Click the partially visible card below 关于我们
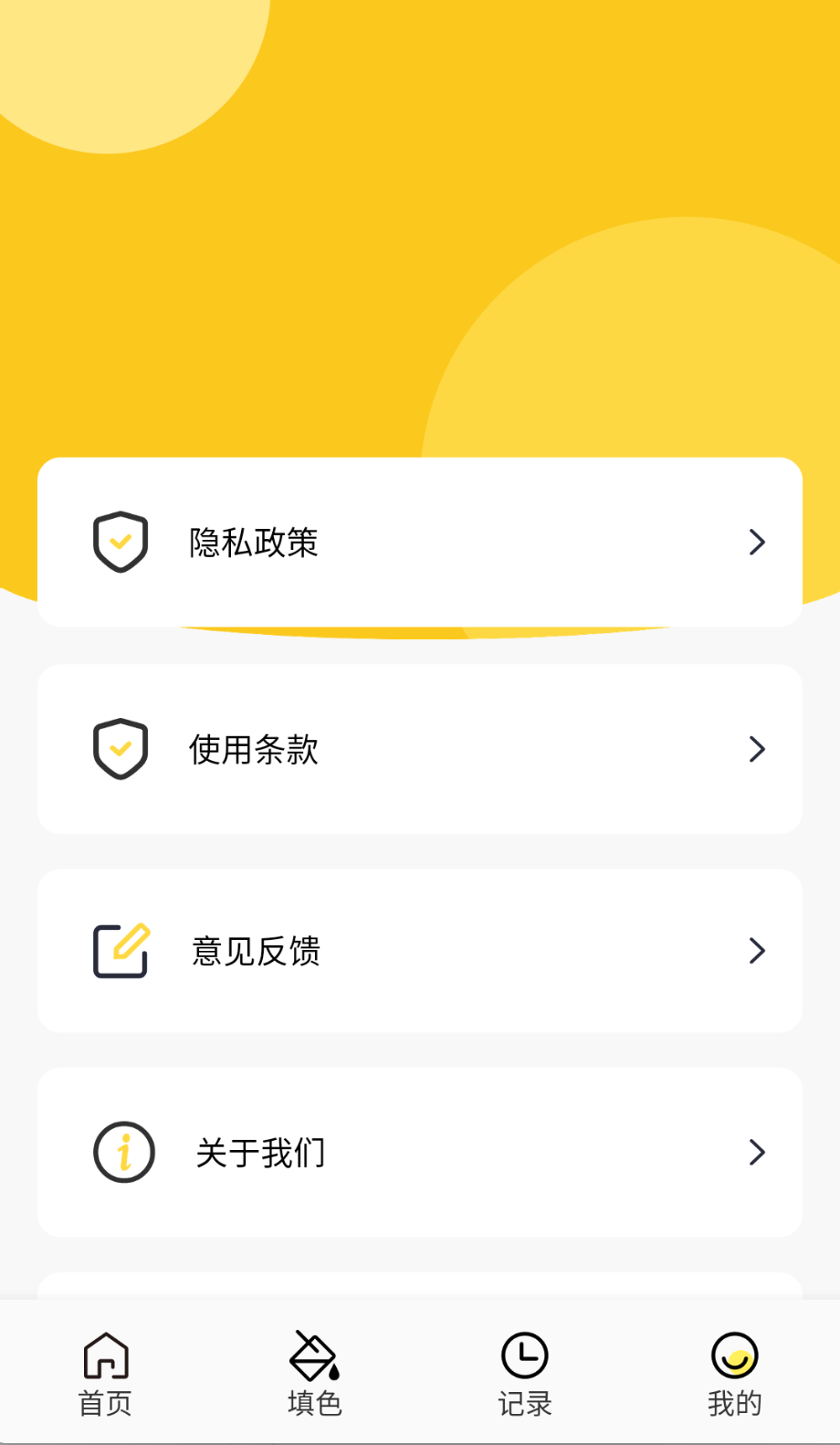This screenshot has height=1445, width=840. click(419, 1288)
